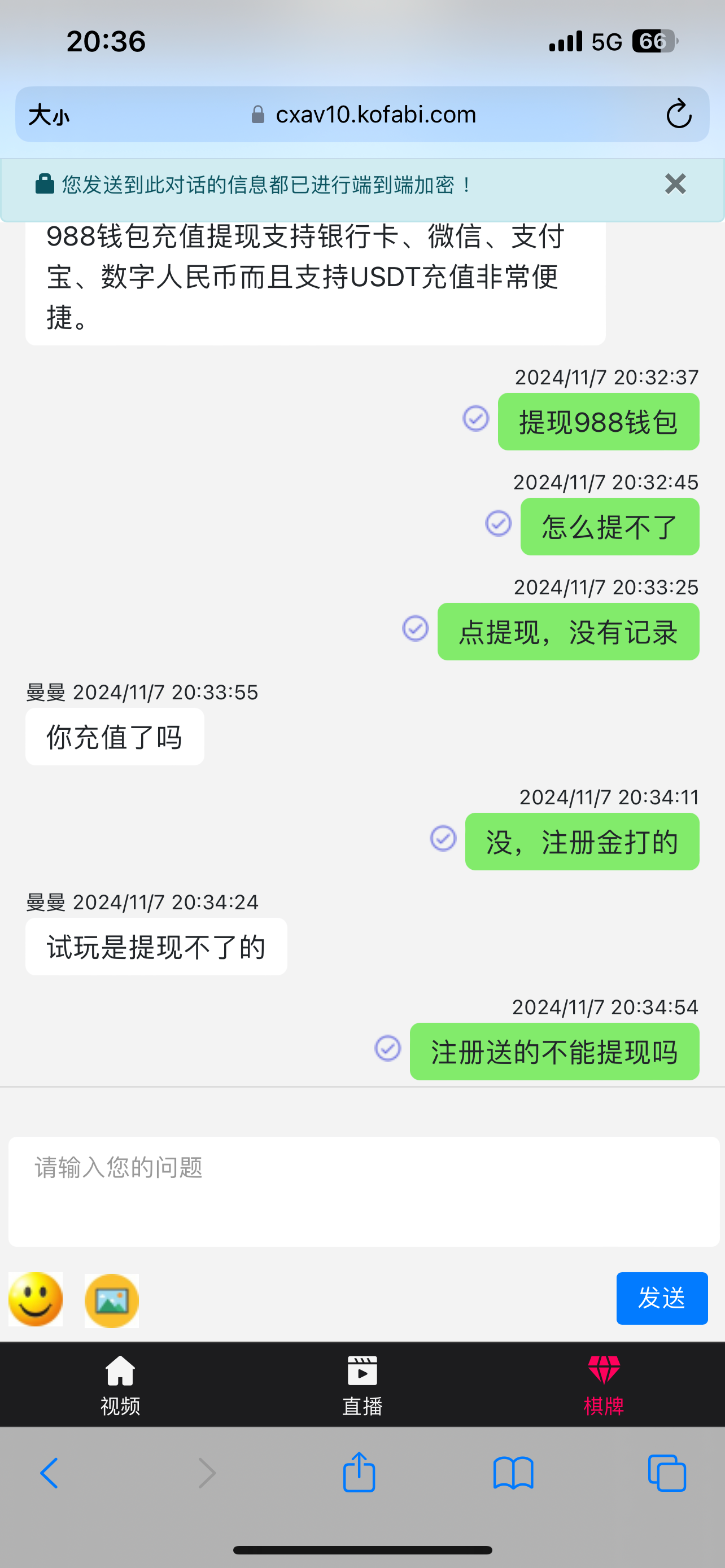
Task: Switch to the 视频 tab
Action: [120, 1385]
